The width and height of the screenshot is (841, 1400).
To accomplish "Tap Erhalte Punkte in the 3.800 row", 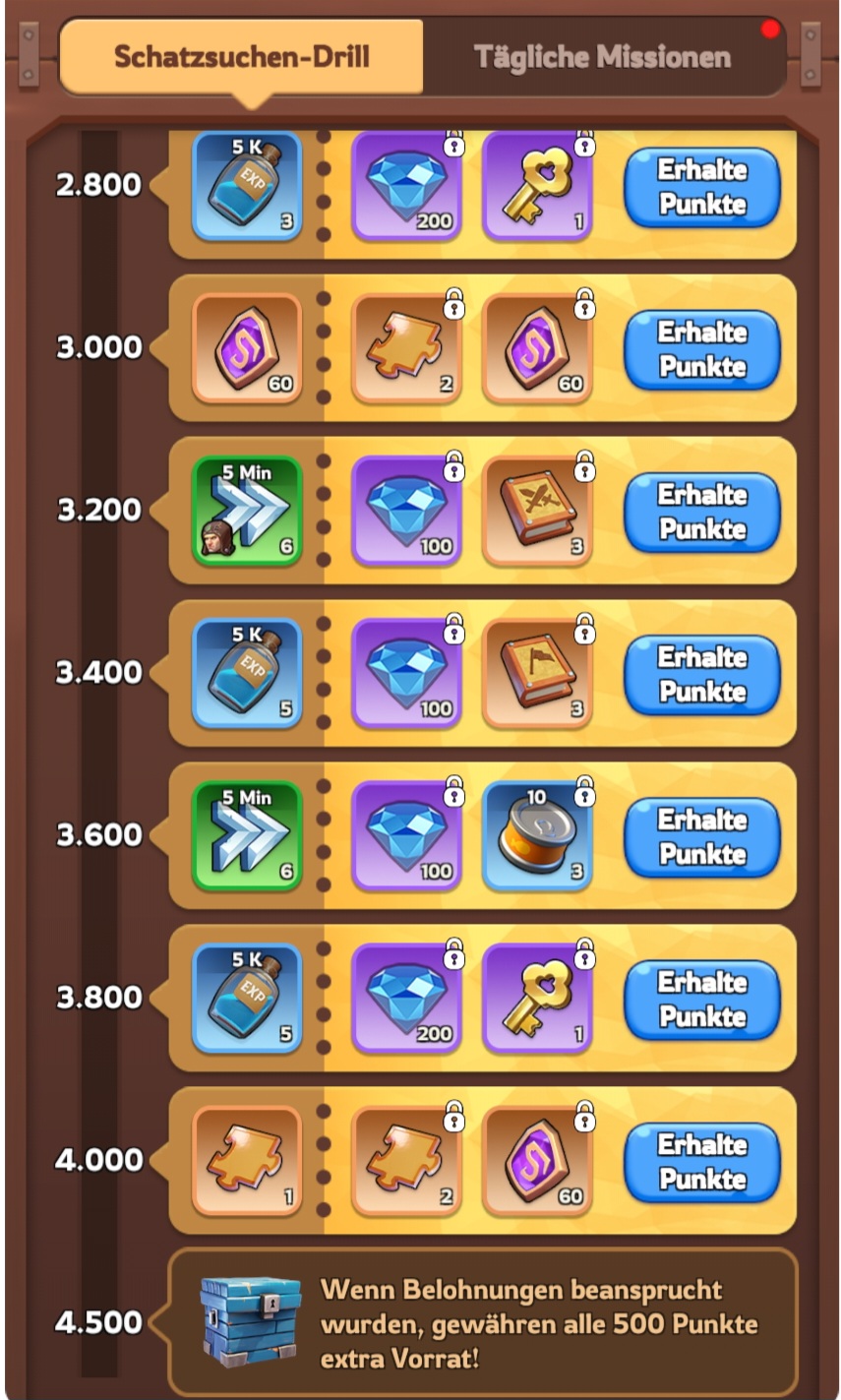I will (x=702, y=999).
